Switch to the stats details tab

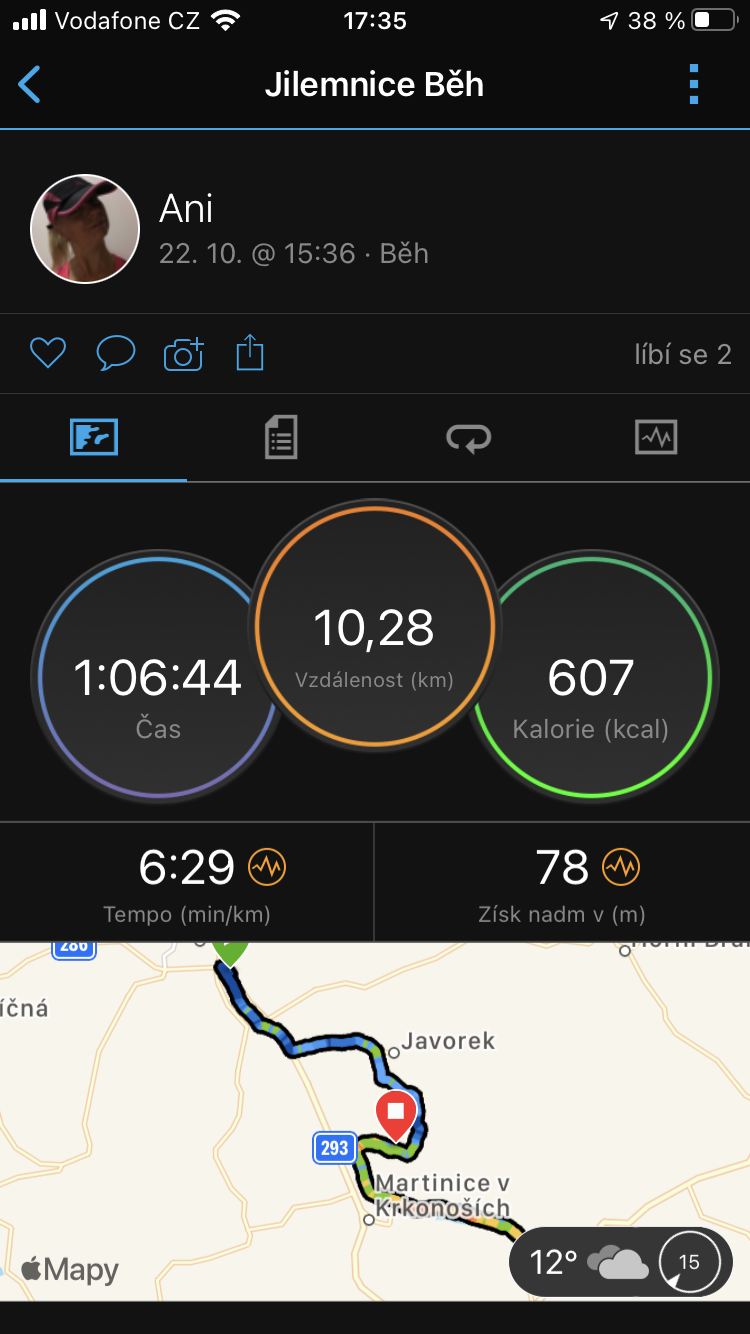pyautogui.click(x=281, y=438)
